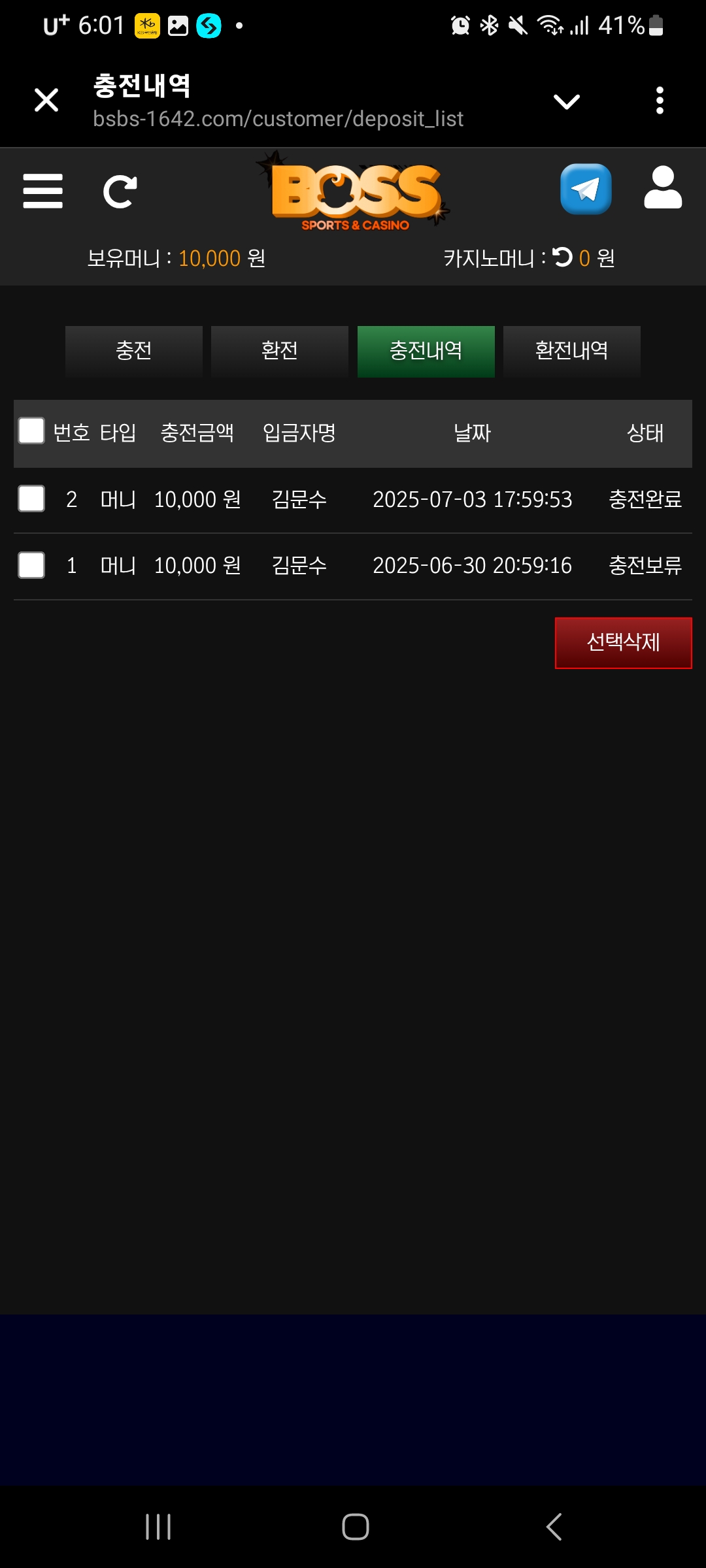
Task: Tick the checkbox for deposit number 1
Action: (x=31, y=565)
